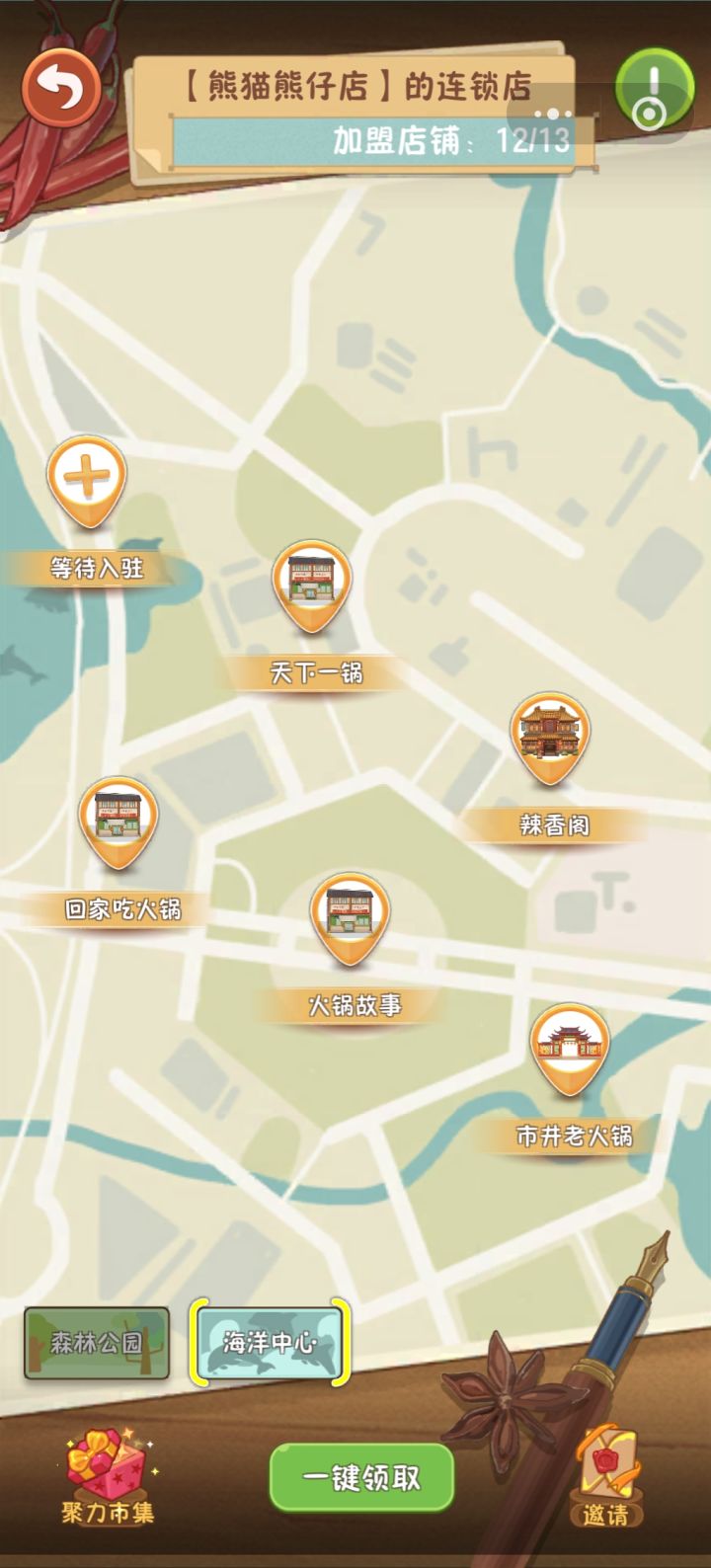Click the 辣香阁 name label
Image resolution: width=711 pixels, height=1568 pixels.
[549, 825]
